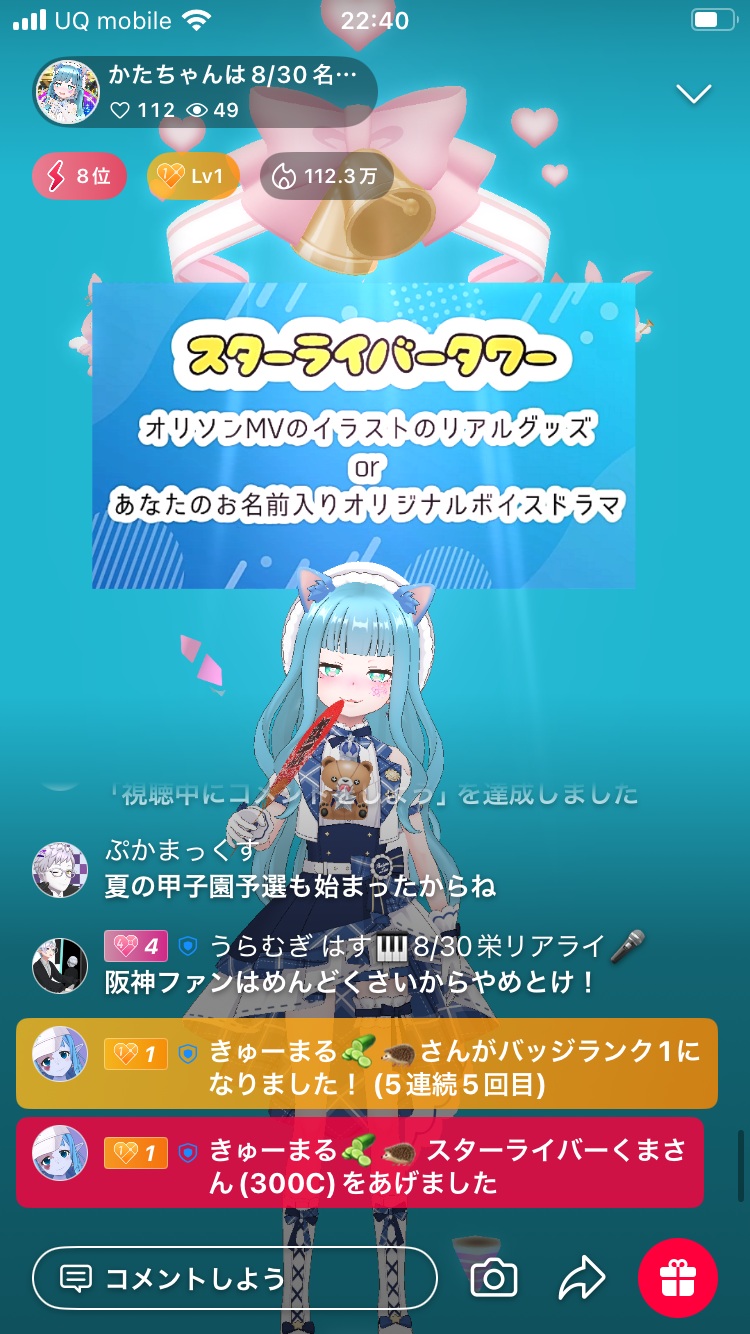Open the streamer profile かたちゃん
Screen dimensions: 750x1334
[x=68, y=92]
